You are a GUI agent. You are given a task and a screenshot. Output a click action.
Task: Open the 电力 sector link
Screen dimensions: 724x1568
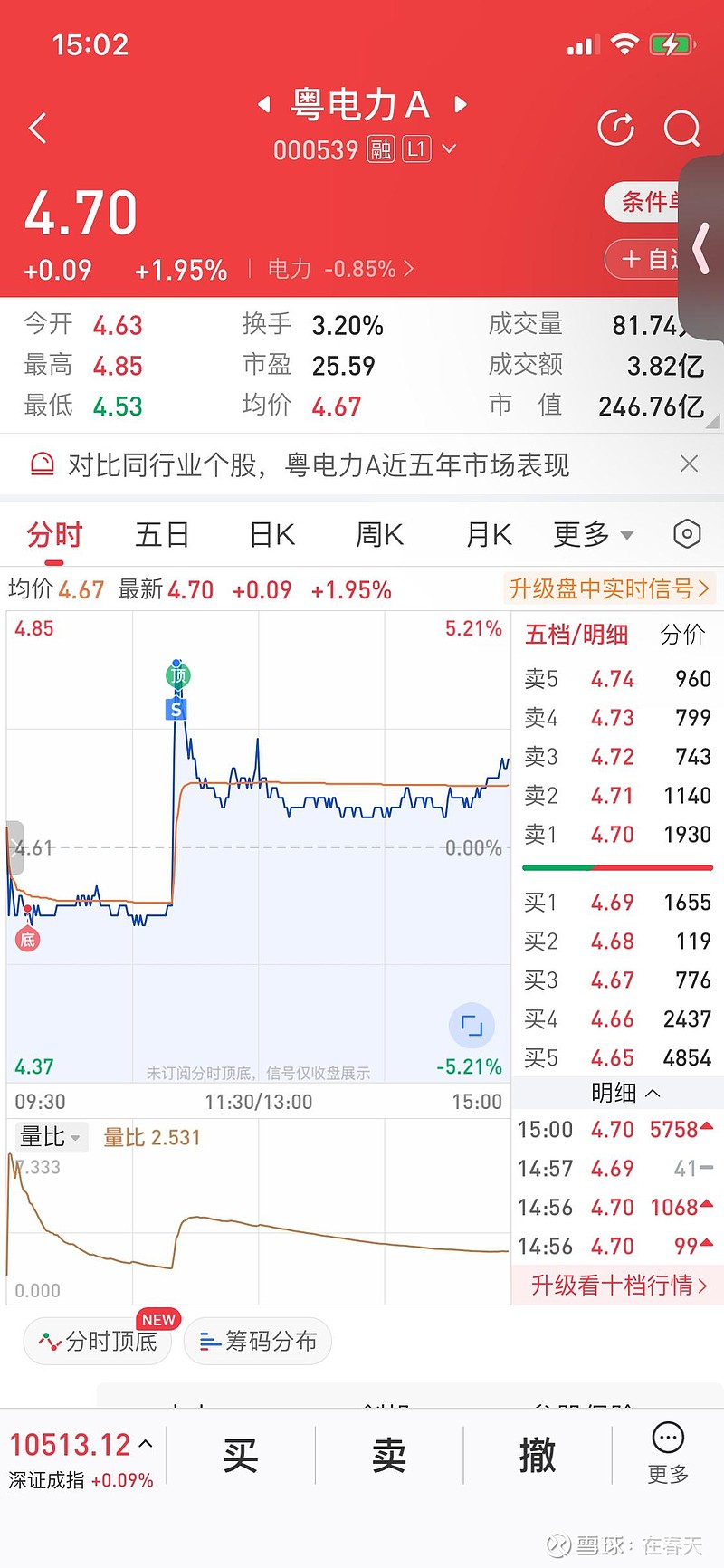[x=340, y=269]
